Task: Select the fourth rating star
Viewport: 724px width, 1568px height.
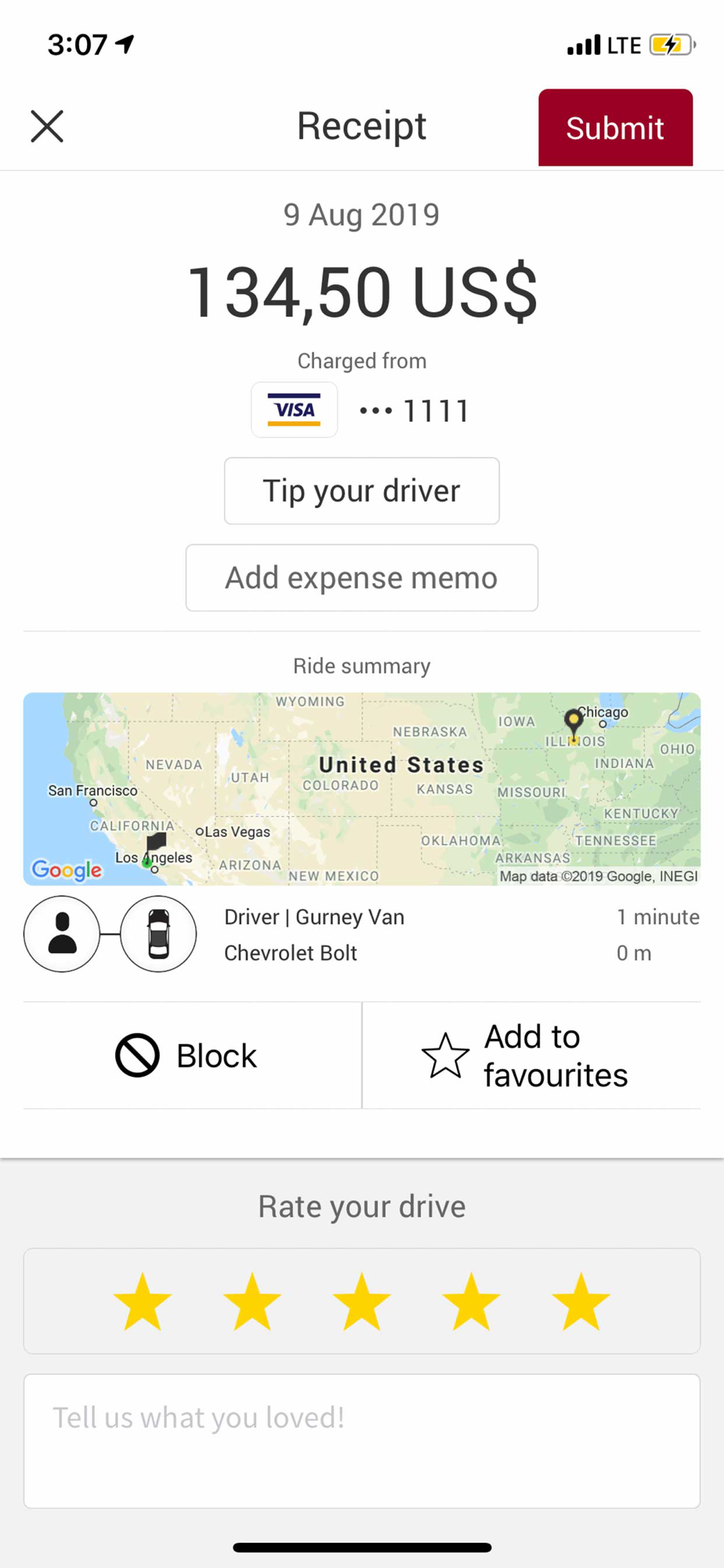Action: click(471, 1302)
